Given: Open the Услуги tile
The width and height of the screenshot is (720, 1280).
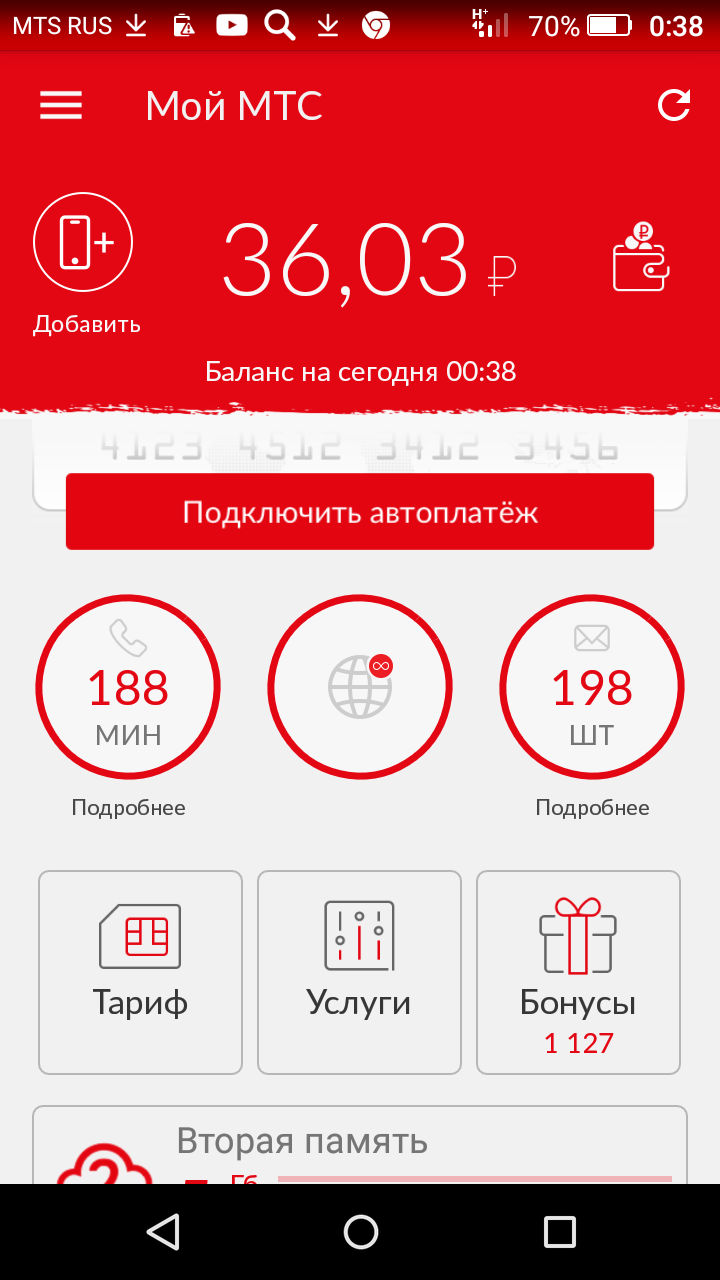Looking at the screenshot, I should 359,972.
